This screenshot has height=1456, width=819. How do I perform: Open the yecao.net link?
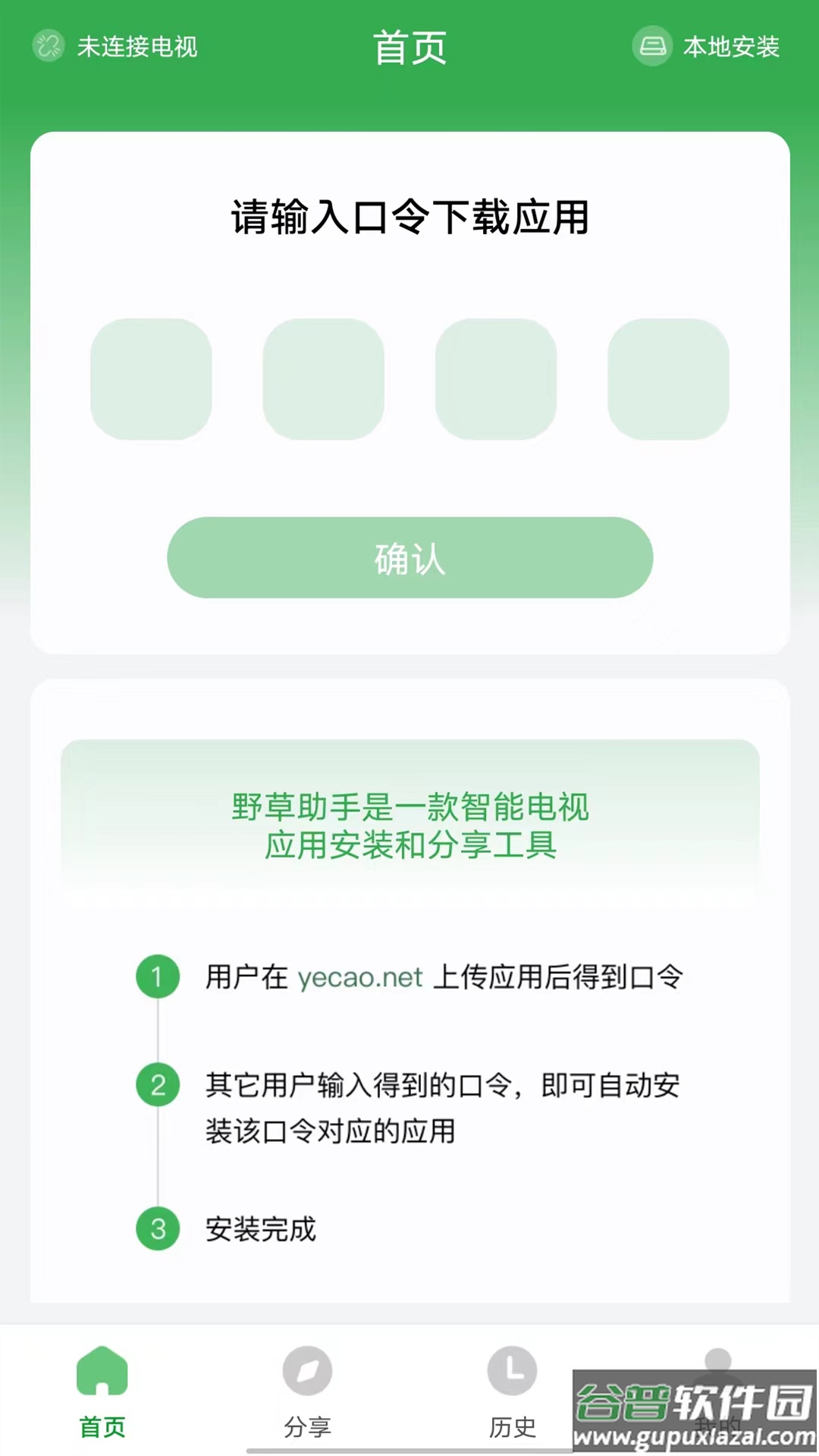[x=359, y=977]
